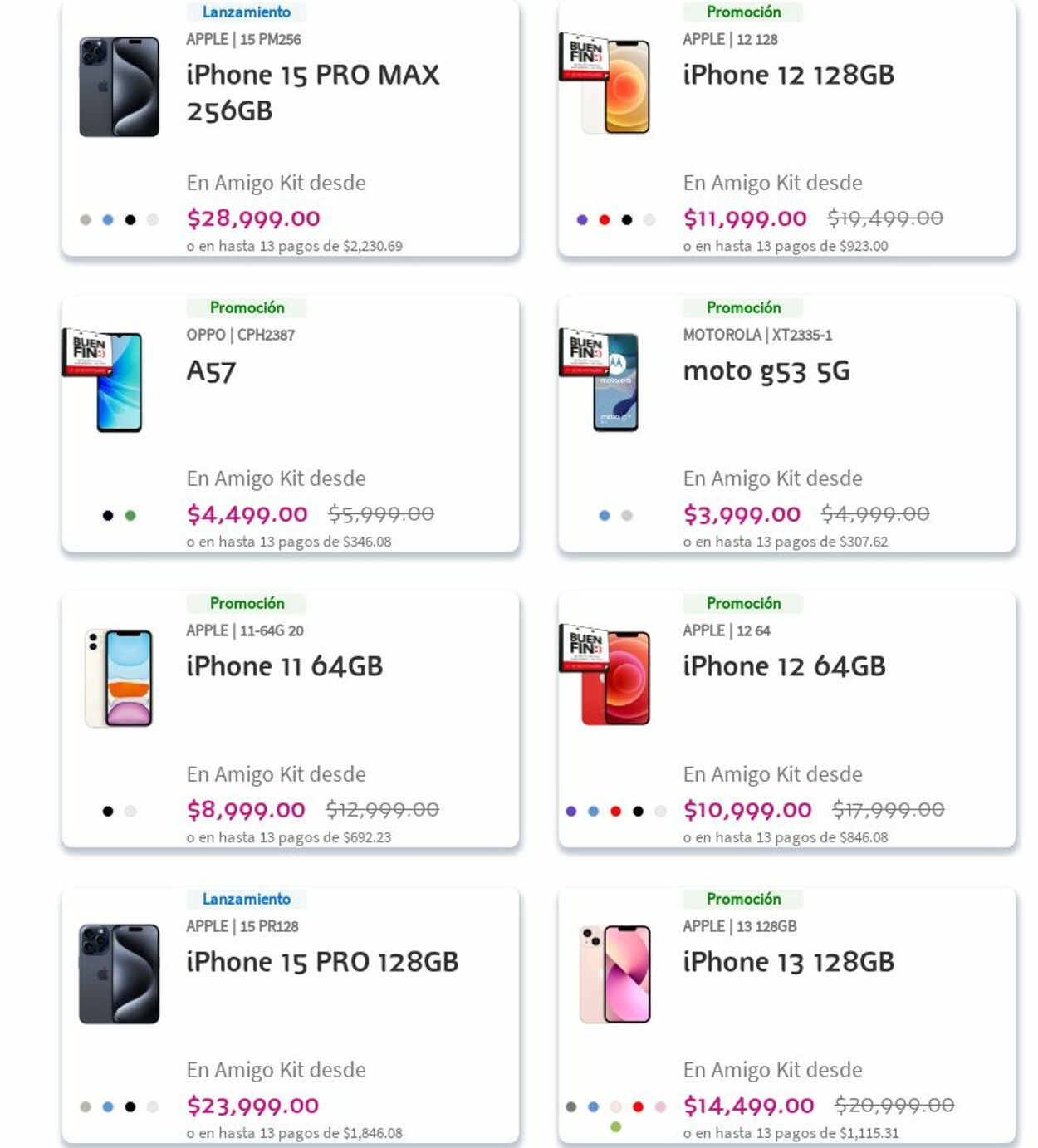
Task: View the iPhone 15 PRO 128GB card
Action: [x=322, y=962]
